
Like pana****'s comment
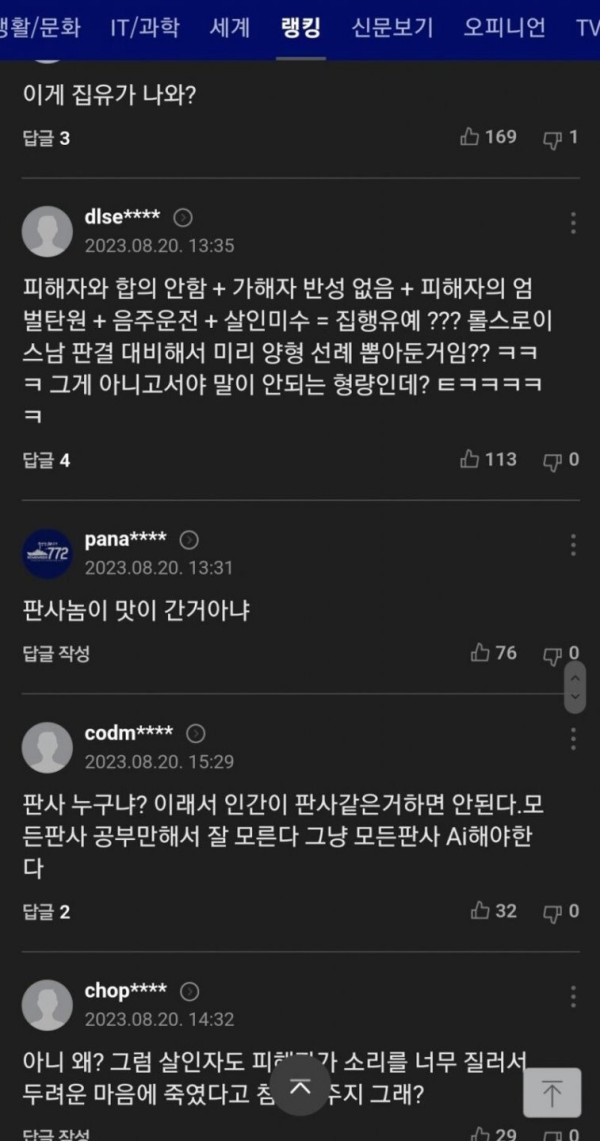[x=494, y=653]
